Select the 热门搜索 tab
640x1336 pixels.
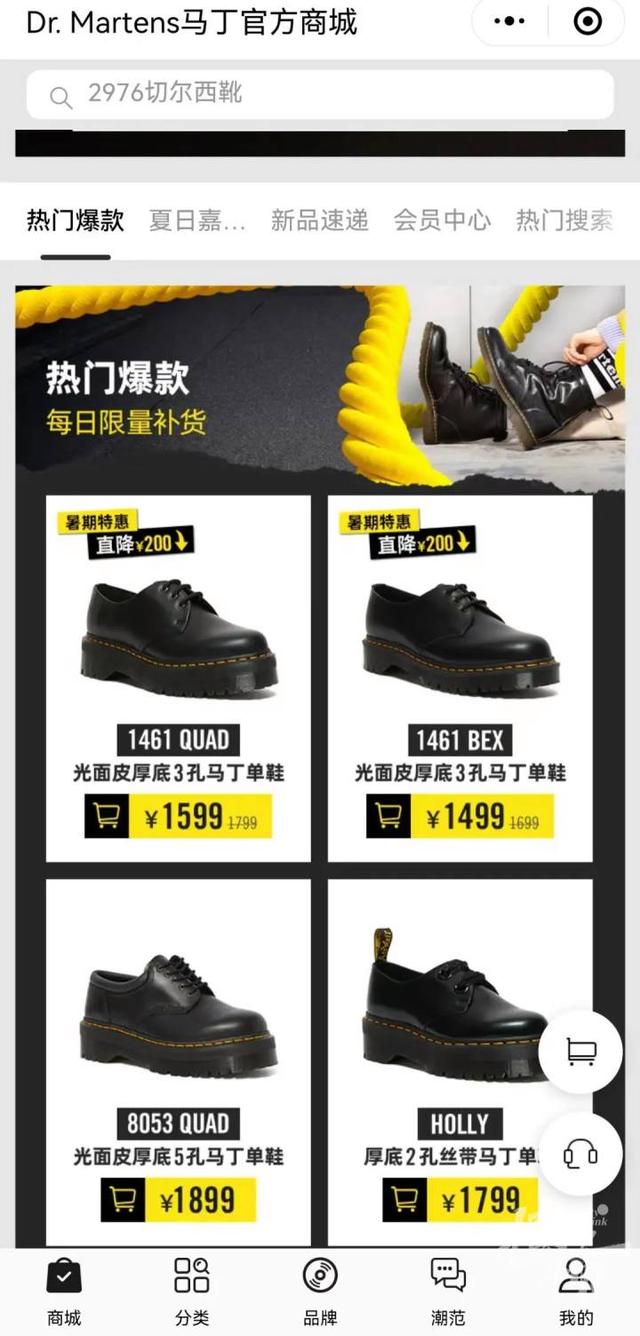(564, 221)
